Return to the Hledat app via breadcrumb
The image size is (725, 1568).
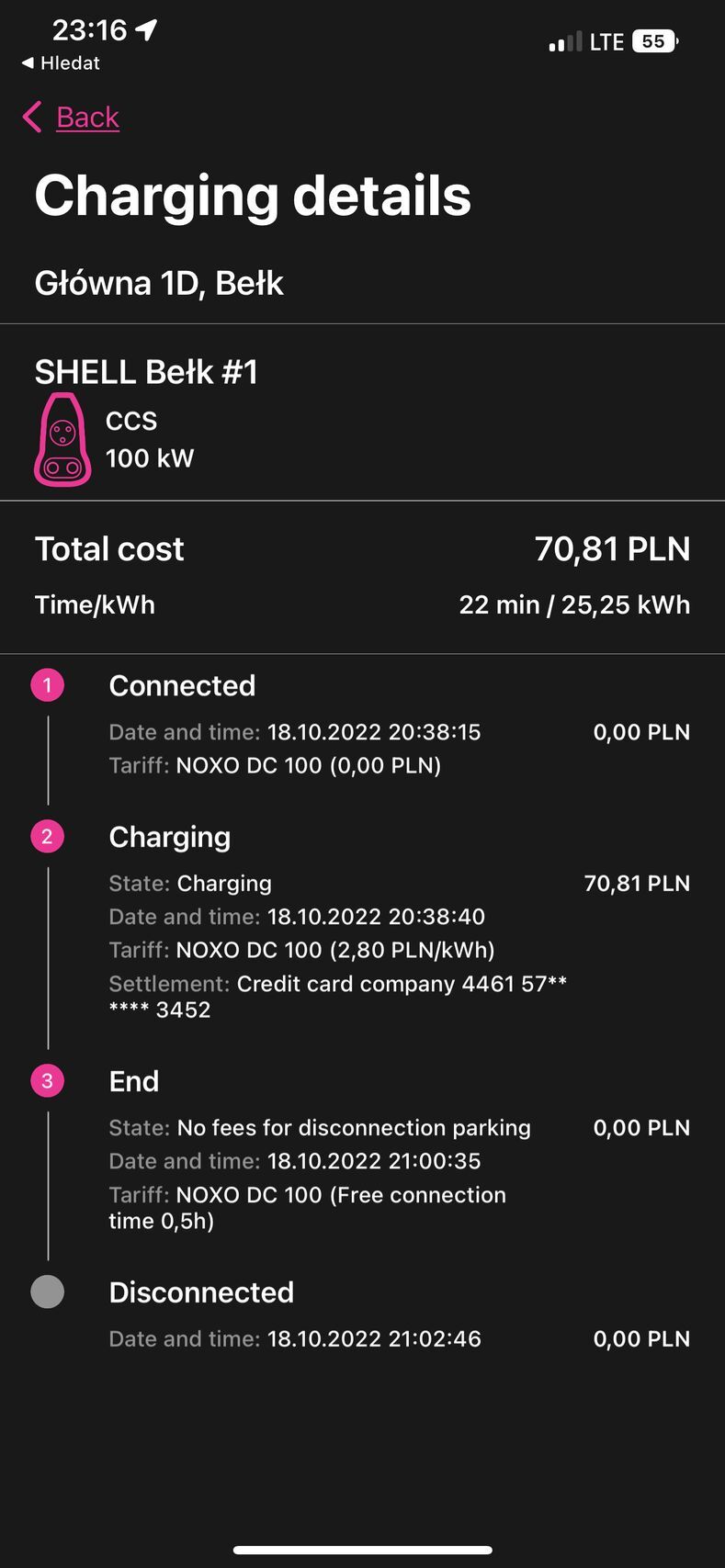61,63
